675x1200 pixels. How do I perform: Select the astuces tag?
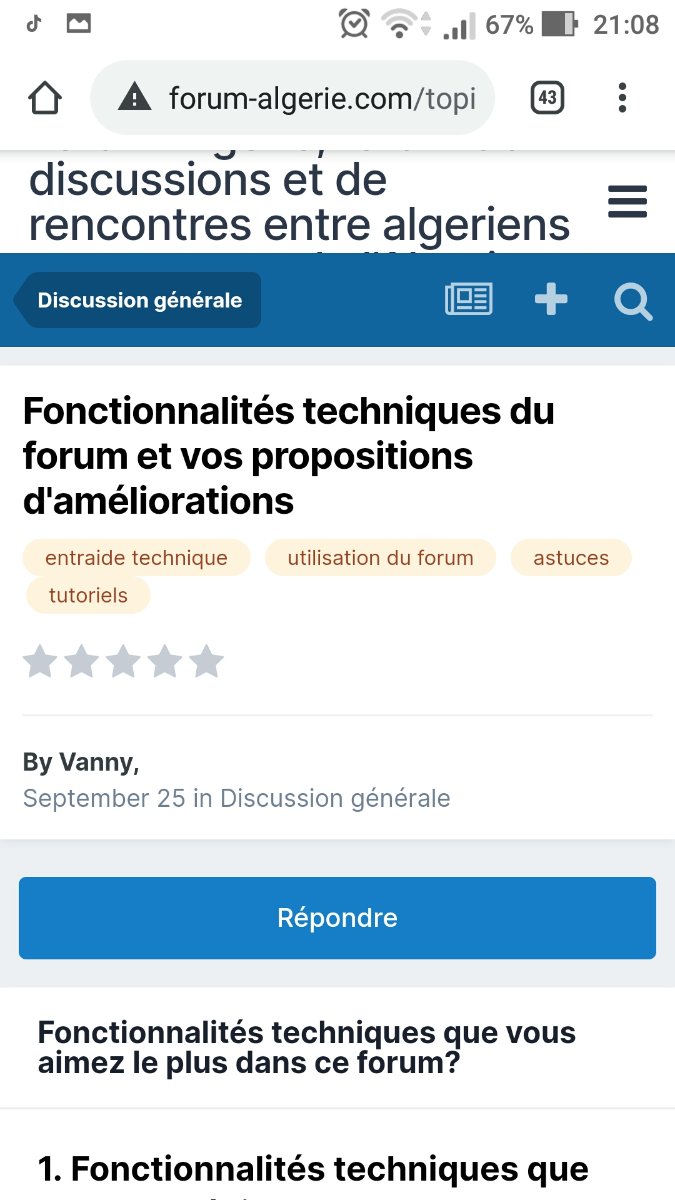tap(570, 558)
